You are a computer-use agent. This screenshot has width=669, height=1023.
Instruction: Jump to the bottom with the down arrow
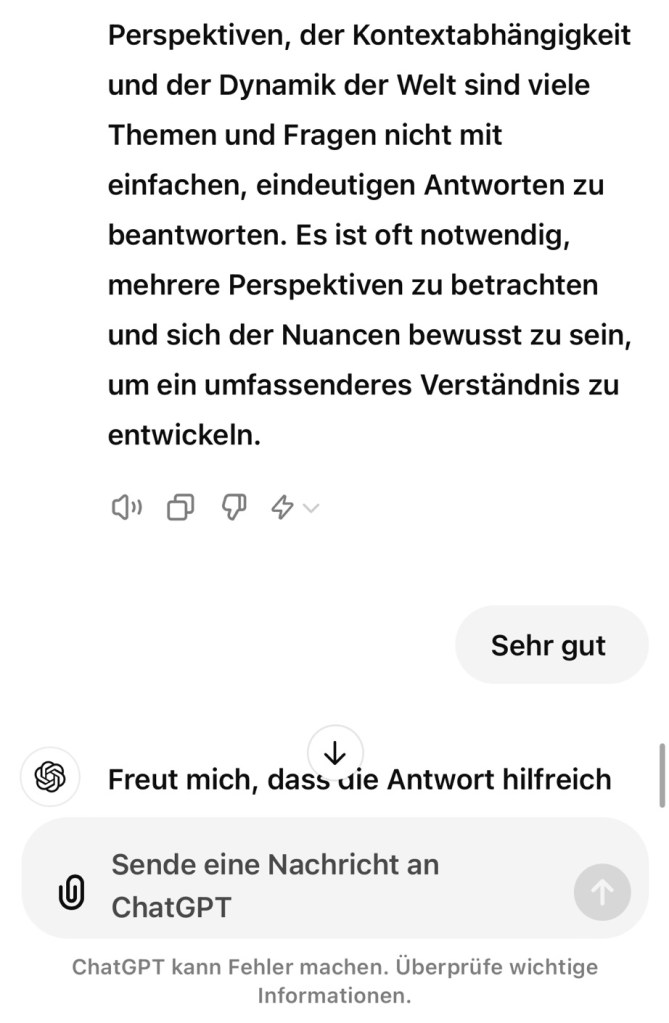coord(335,753)
